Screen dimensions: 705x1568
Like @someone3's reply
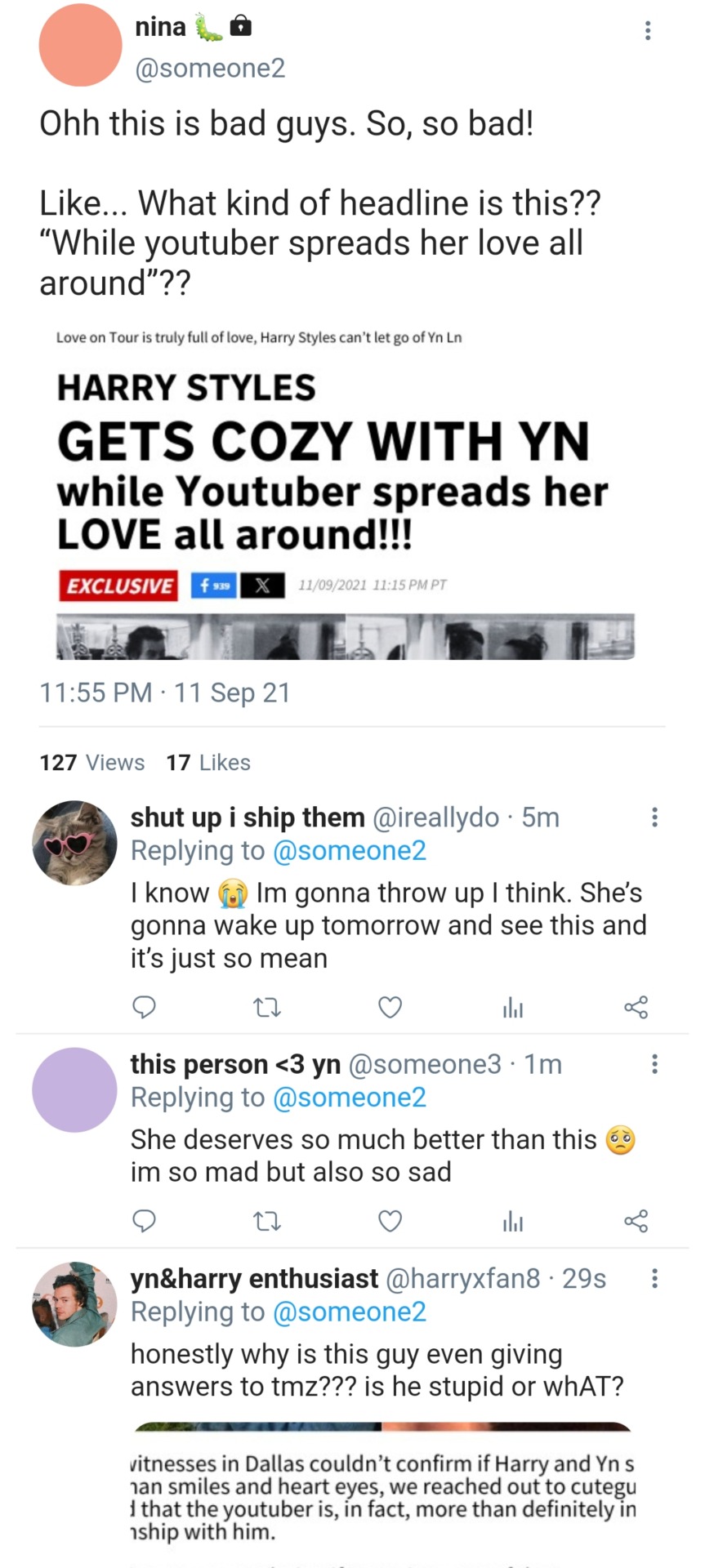coord(390,1222)
